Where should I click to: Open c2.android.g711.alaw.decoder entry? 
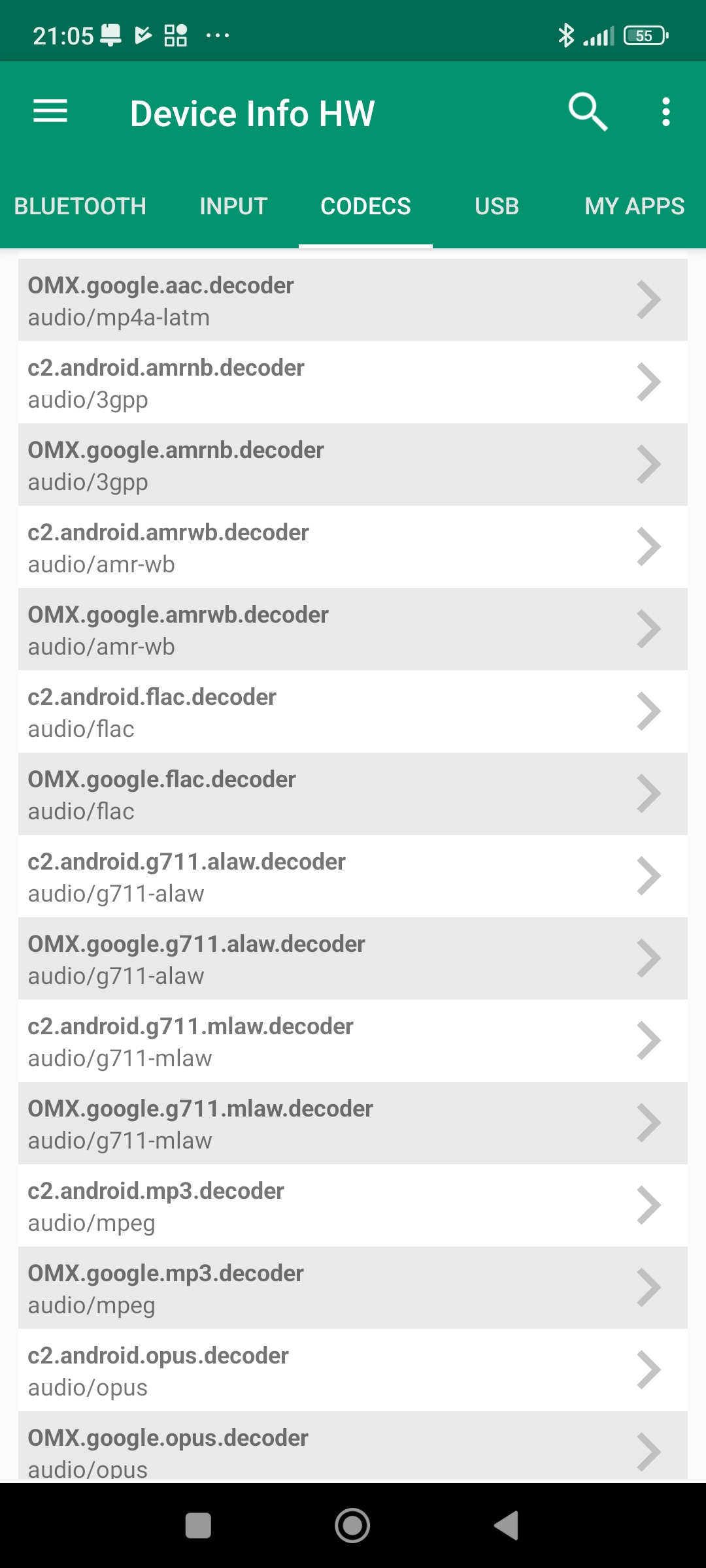pos(352,877)
